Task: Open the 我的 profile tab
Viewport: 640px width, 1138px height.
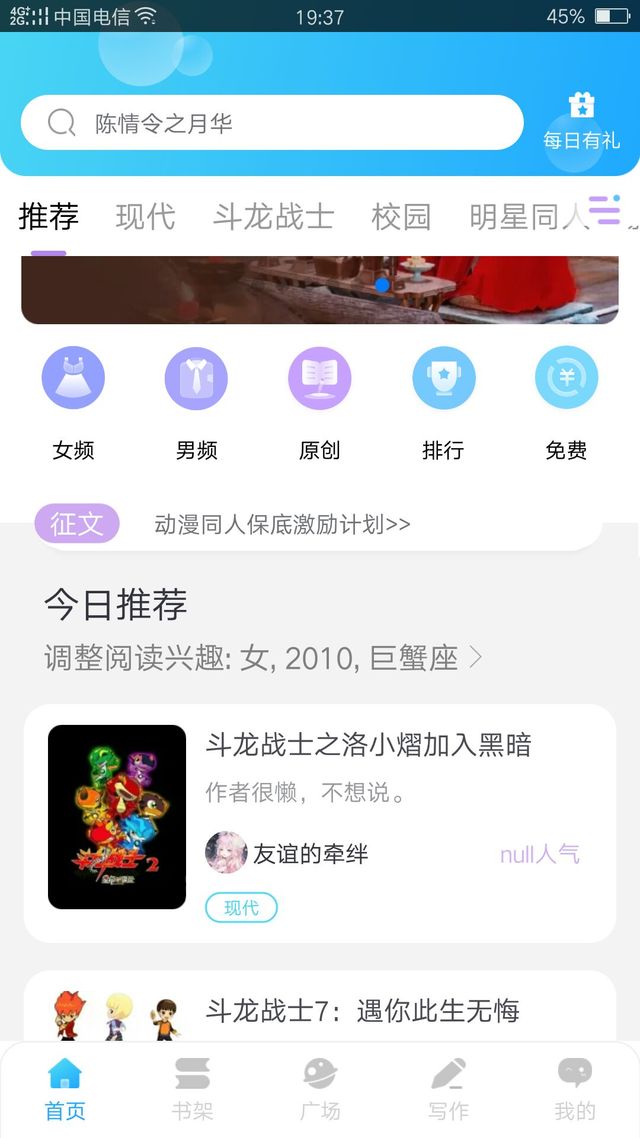Action: click(x=575, y=1089)
